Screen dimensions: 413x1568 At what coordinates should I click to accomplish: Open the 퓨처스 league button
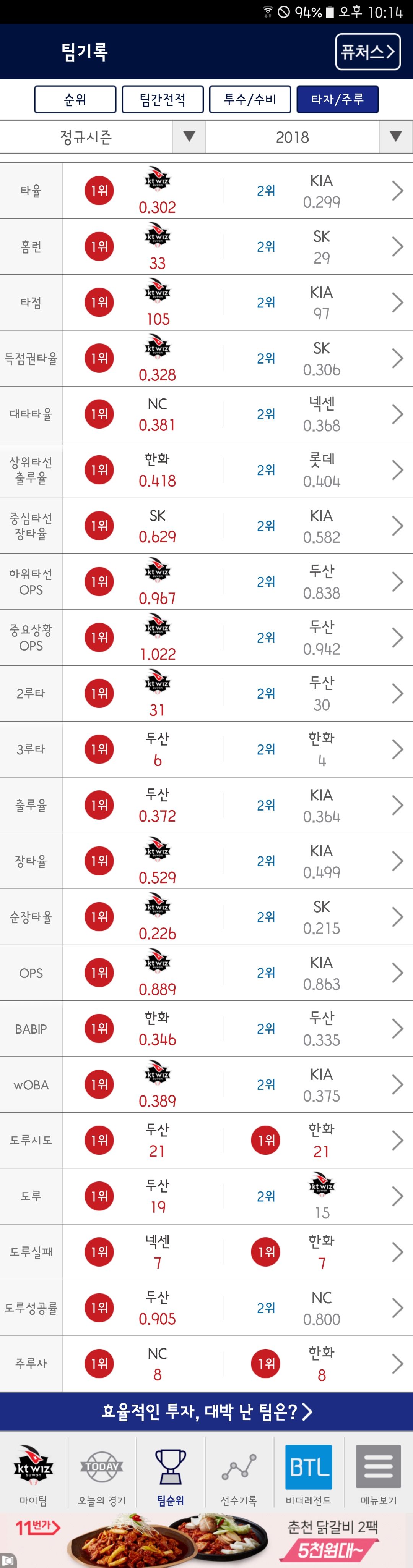click(x=367, y=52)
